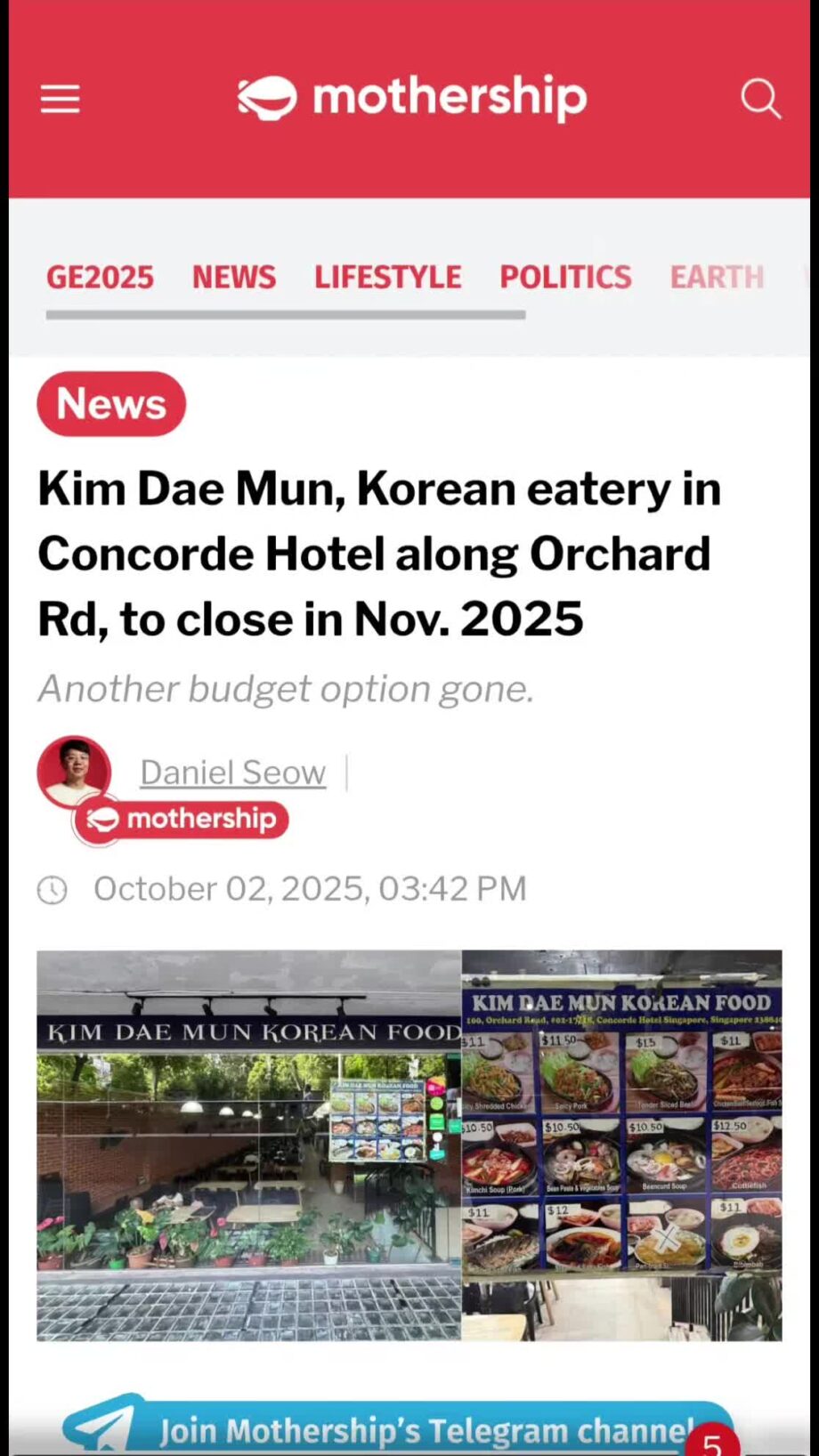
Task: Open the EARTH section
Action: tap(717, 277)
